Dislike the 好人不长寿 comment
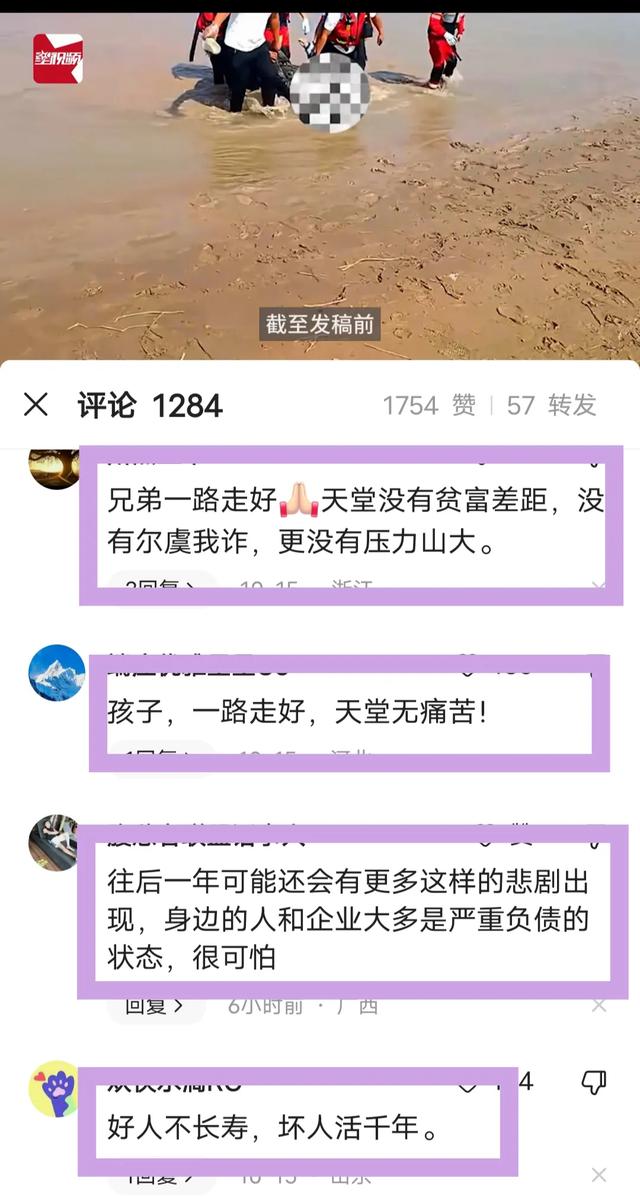The image size is (640, 1197). coord(593,1082)
